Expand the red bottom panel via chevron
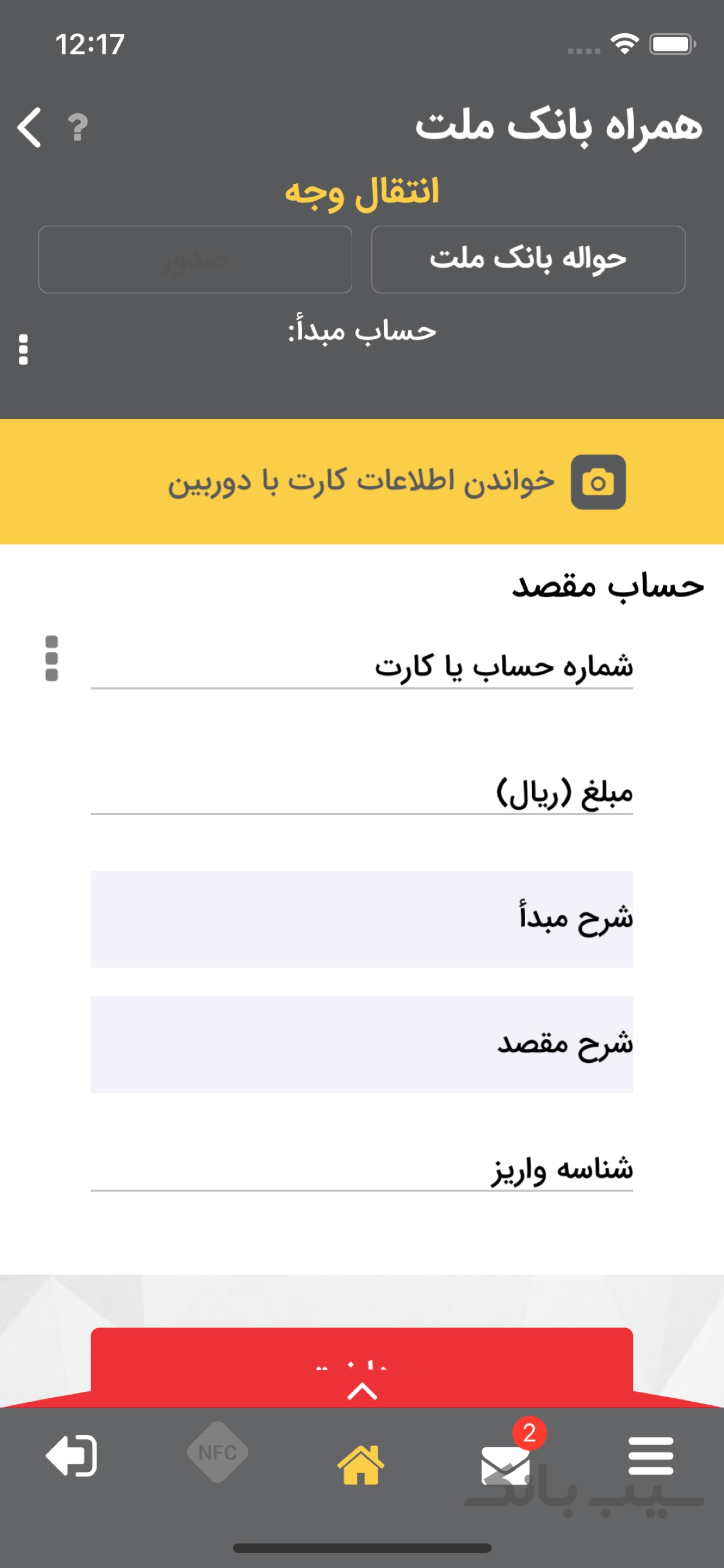Viewport: 724px width, 1568px height. [x=362, y=1390]
